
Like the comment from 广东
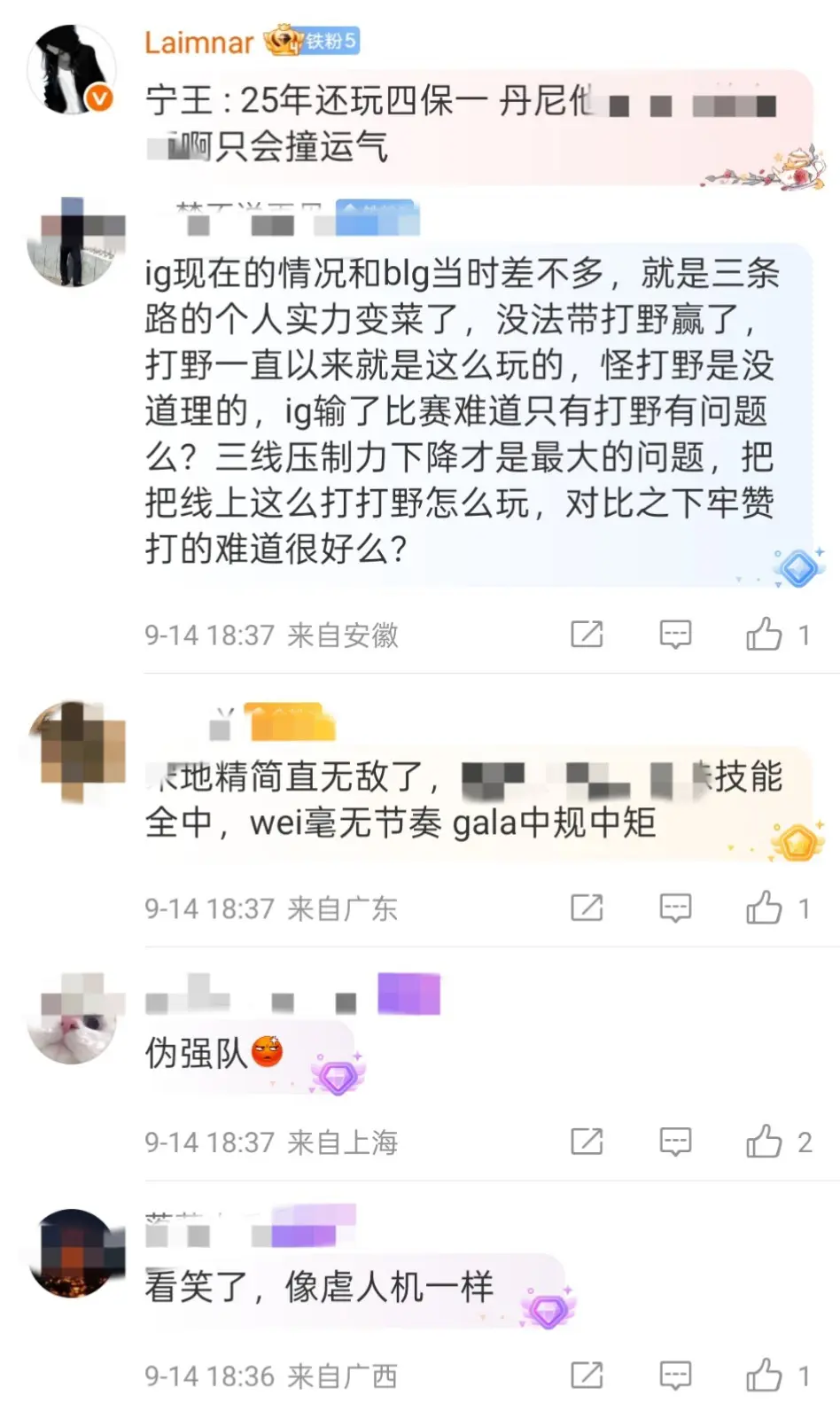[764, 908]
